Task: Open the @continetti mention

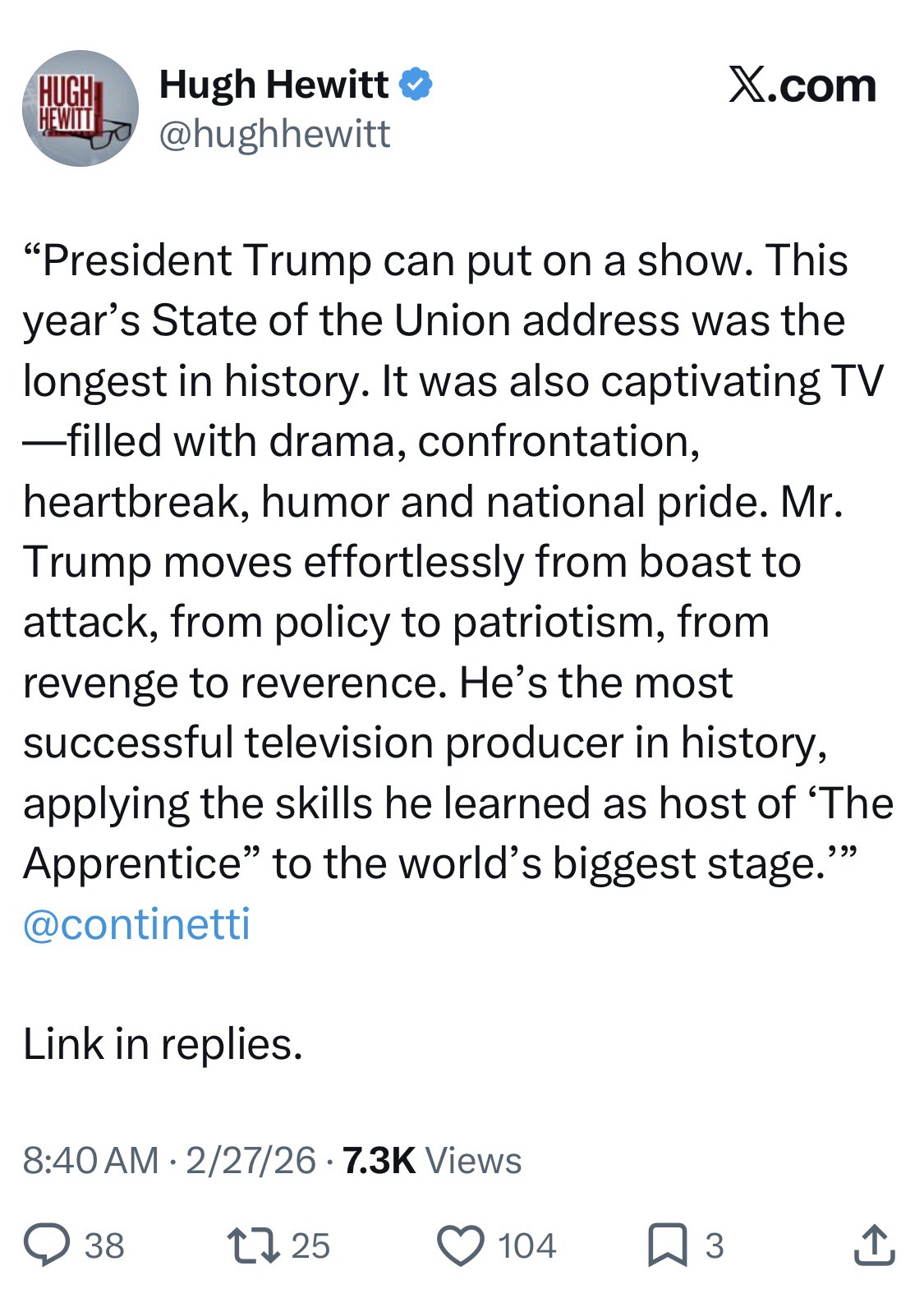Action: click(x=136, y=923)
